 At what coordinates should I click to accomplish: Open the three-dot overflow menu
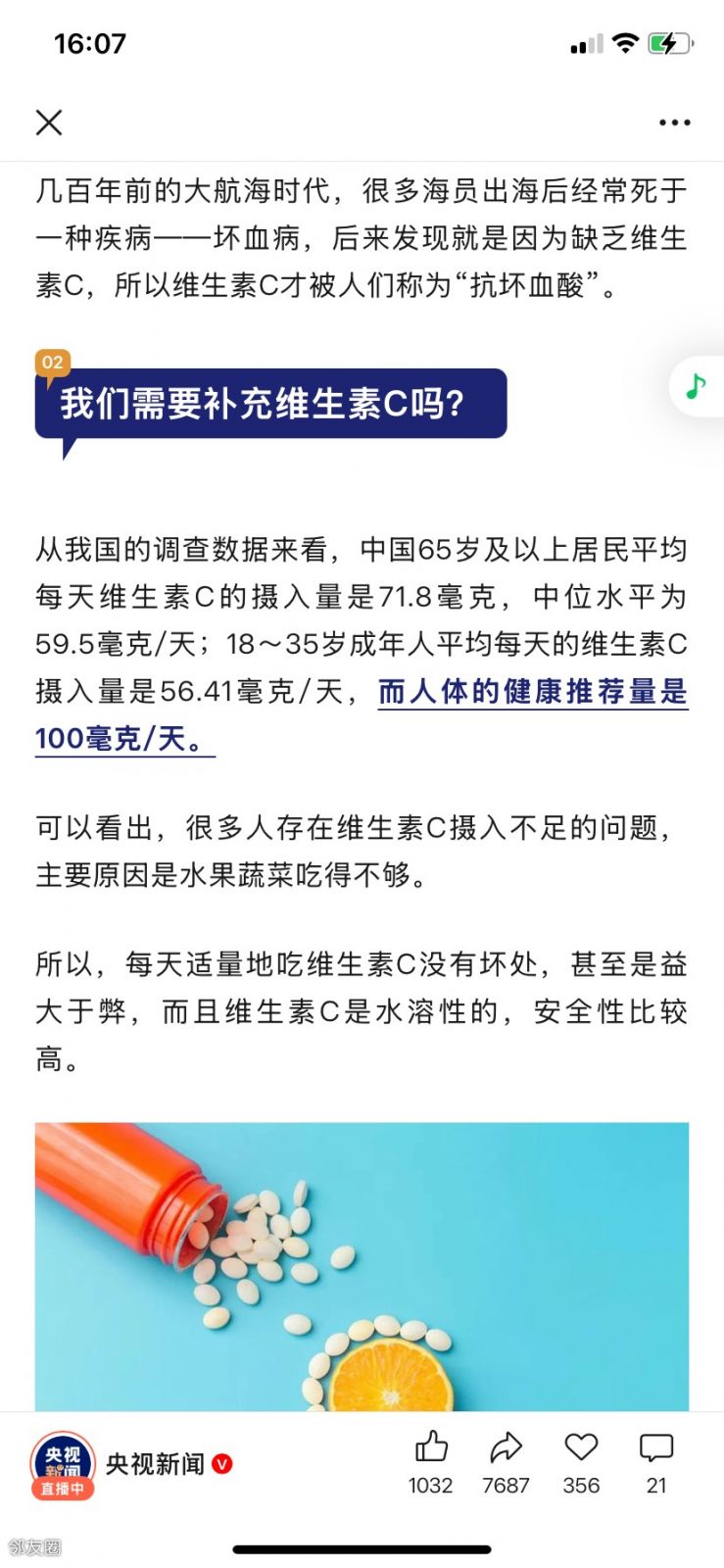click(x=674, y=122)
